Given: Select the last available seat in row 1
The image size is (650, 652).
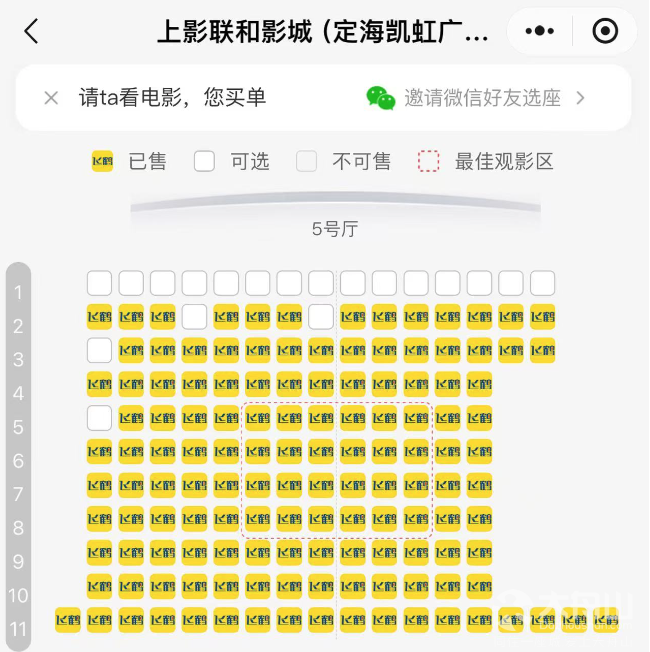Looking at the screenshot, I should tap(542, 283).
